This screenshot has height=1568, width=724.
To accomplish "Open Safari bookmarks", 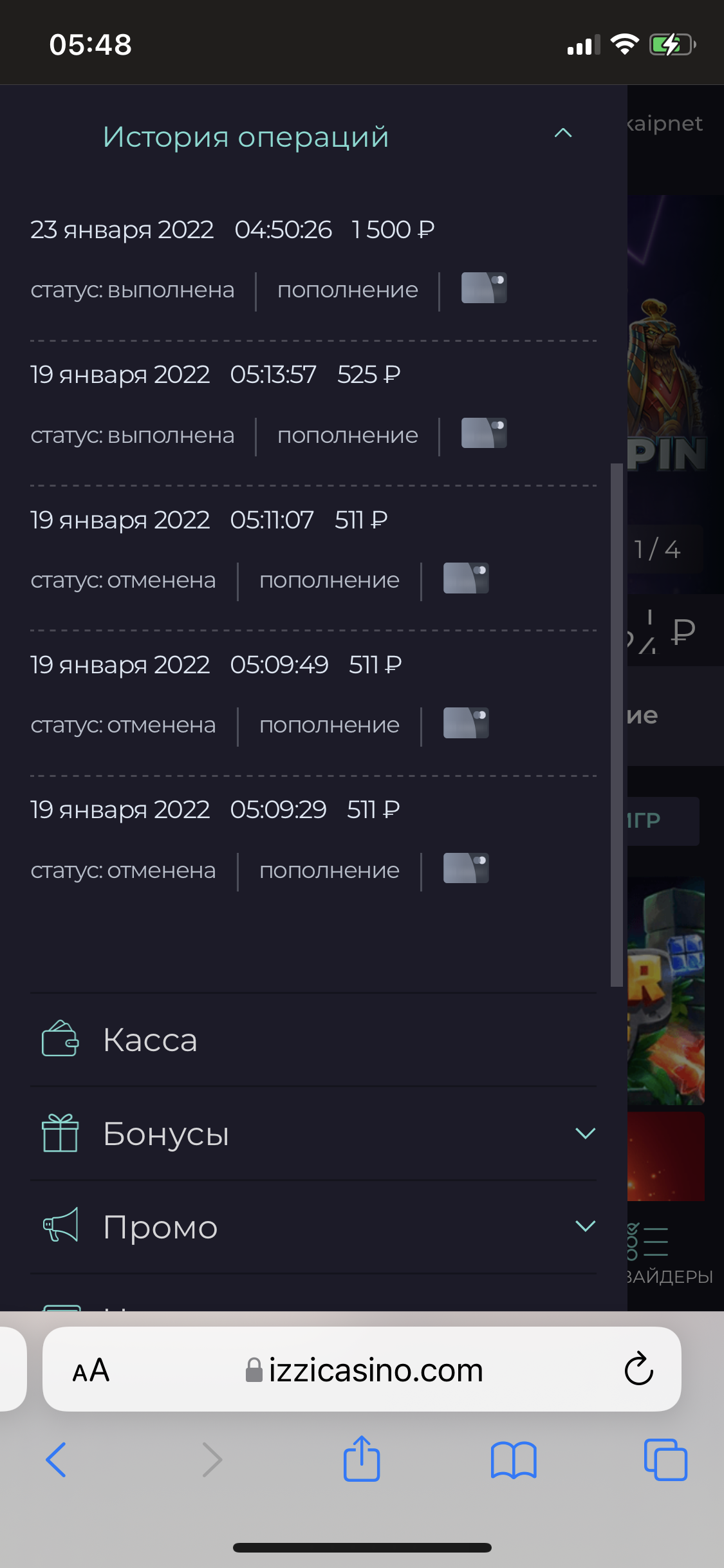I will point(513,1460).
